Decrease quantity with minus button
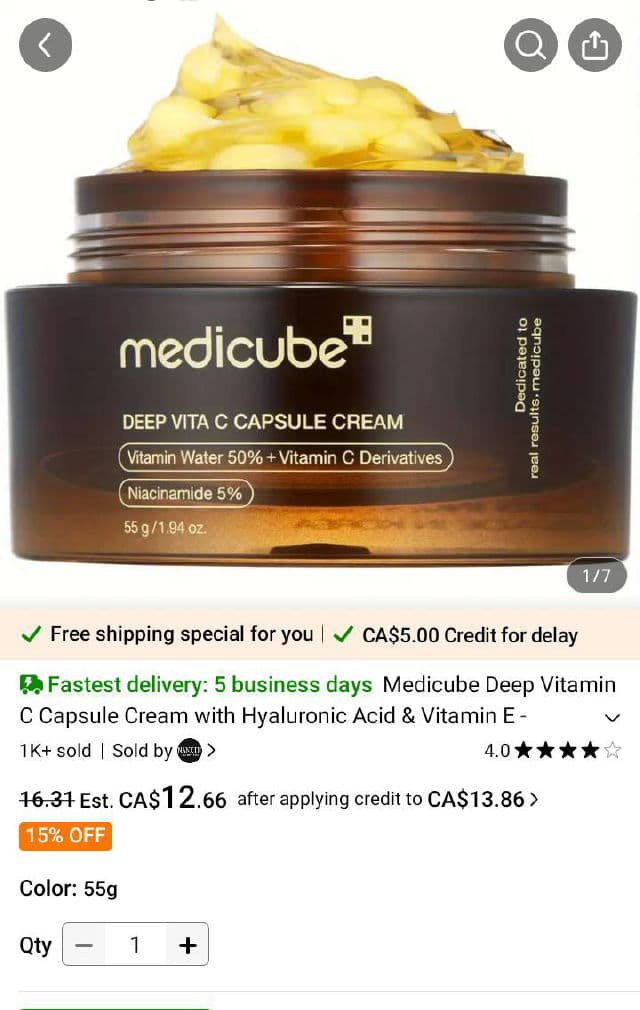 85,944
